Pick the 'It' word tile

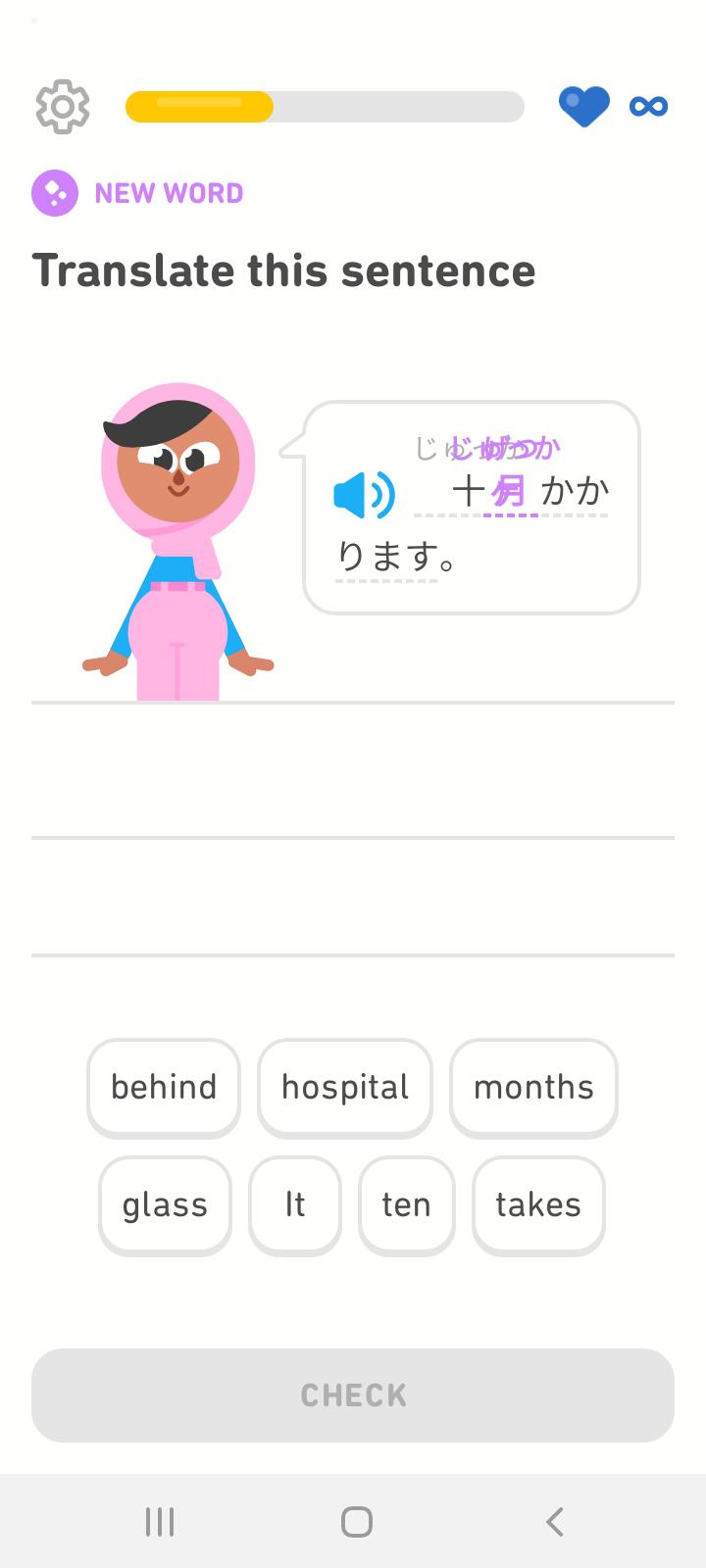295,1205
